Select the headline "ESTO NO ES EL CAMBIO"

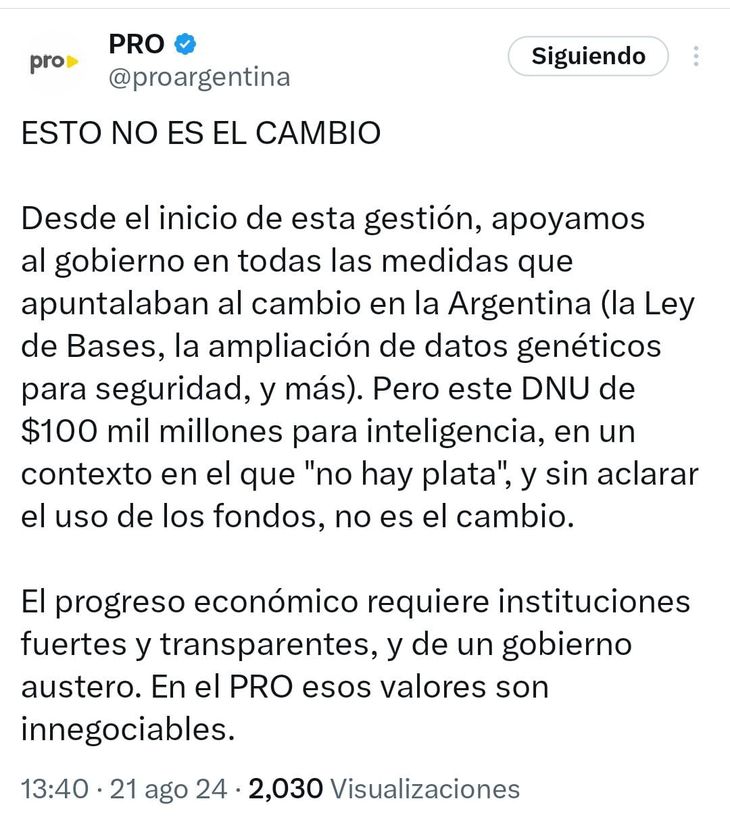point(200,131)
